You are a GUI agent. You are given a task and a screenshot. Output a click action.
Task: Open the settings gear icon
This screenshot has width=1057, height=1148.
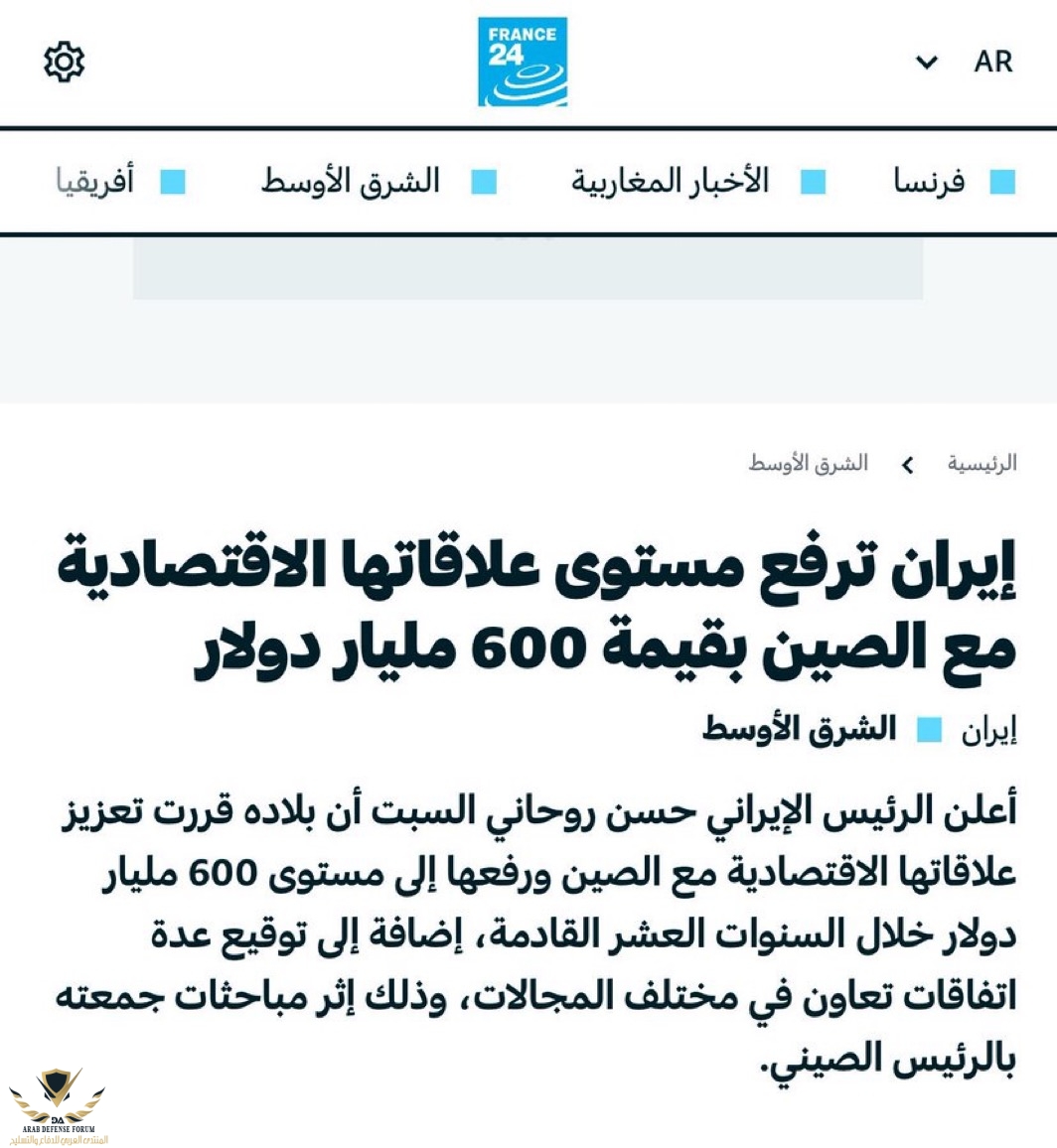65,63
